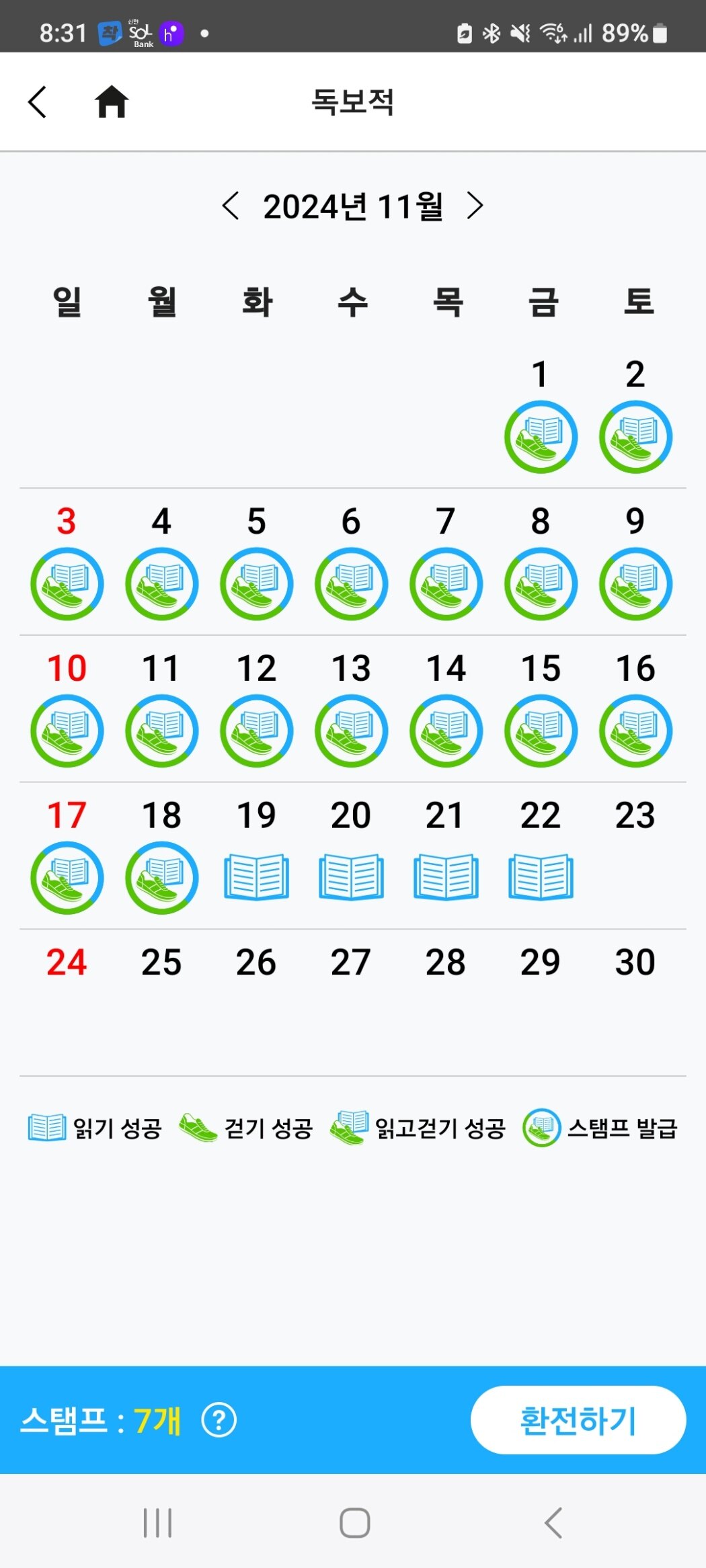Tap the system navigation back button

click(x=553, y=1523)
